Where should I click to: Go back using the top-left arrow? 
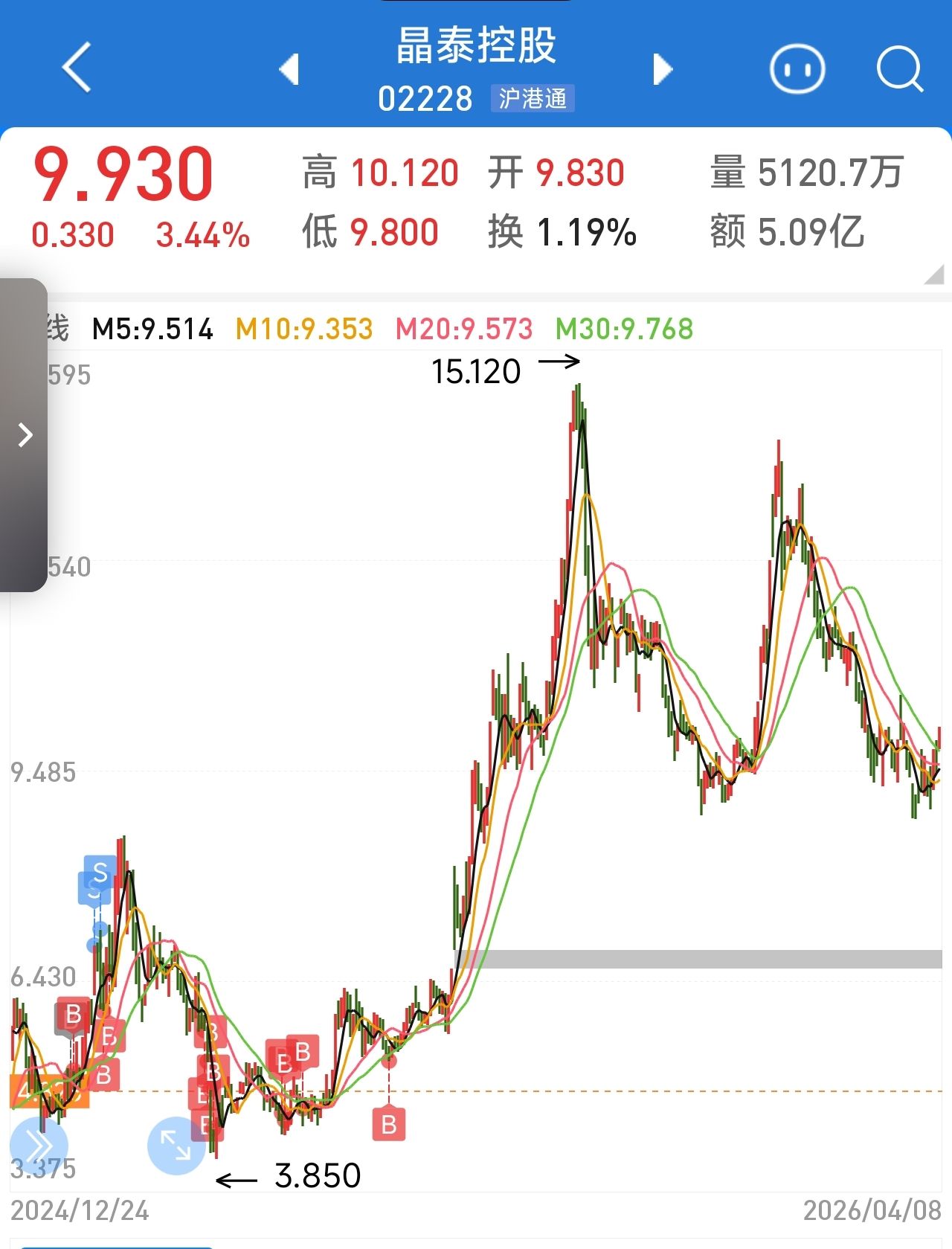[x=77, y=68]
